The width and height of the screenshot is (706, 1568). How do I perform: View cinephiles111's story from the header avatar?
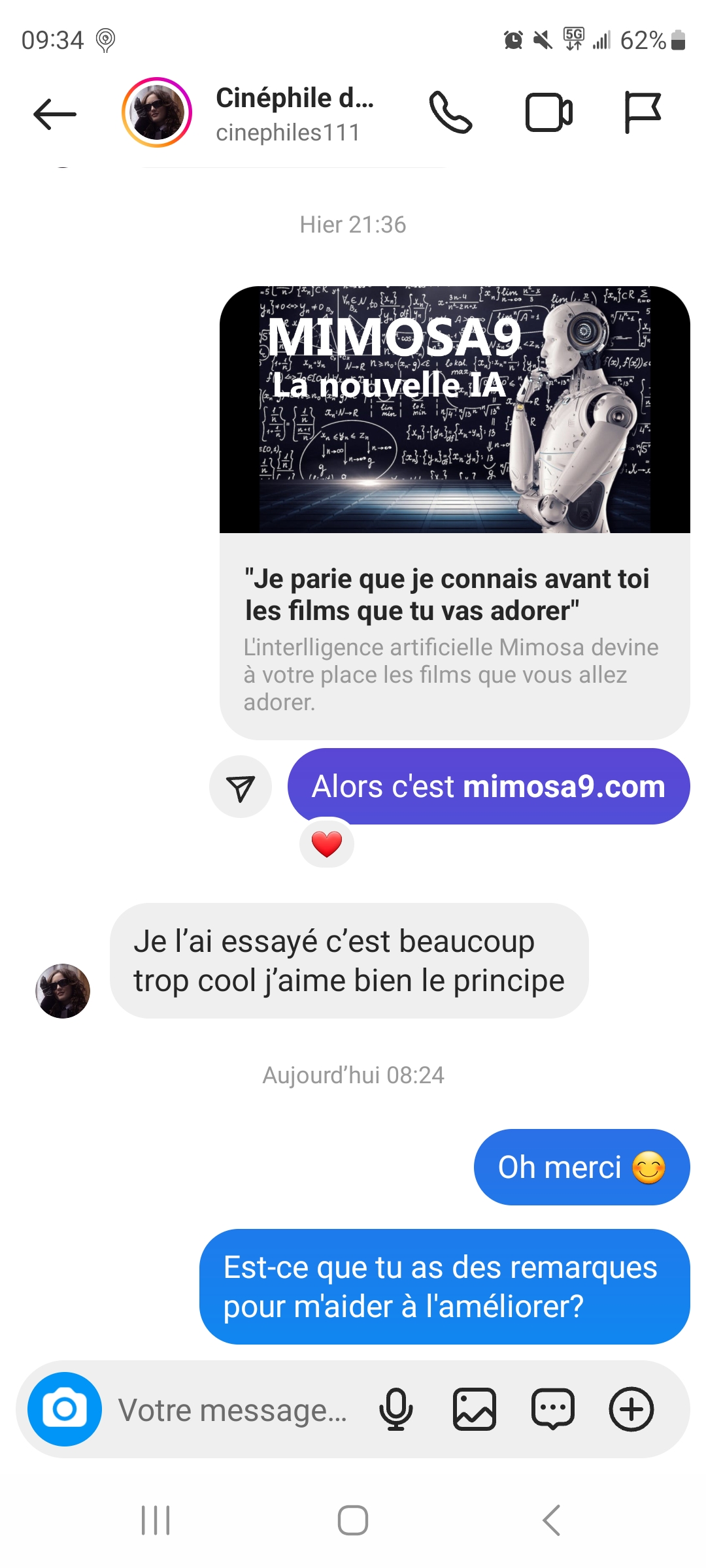click(157, 113)
